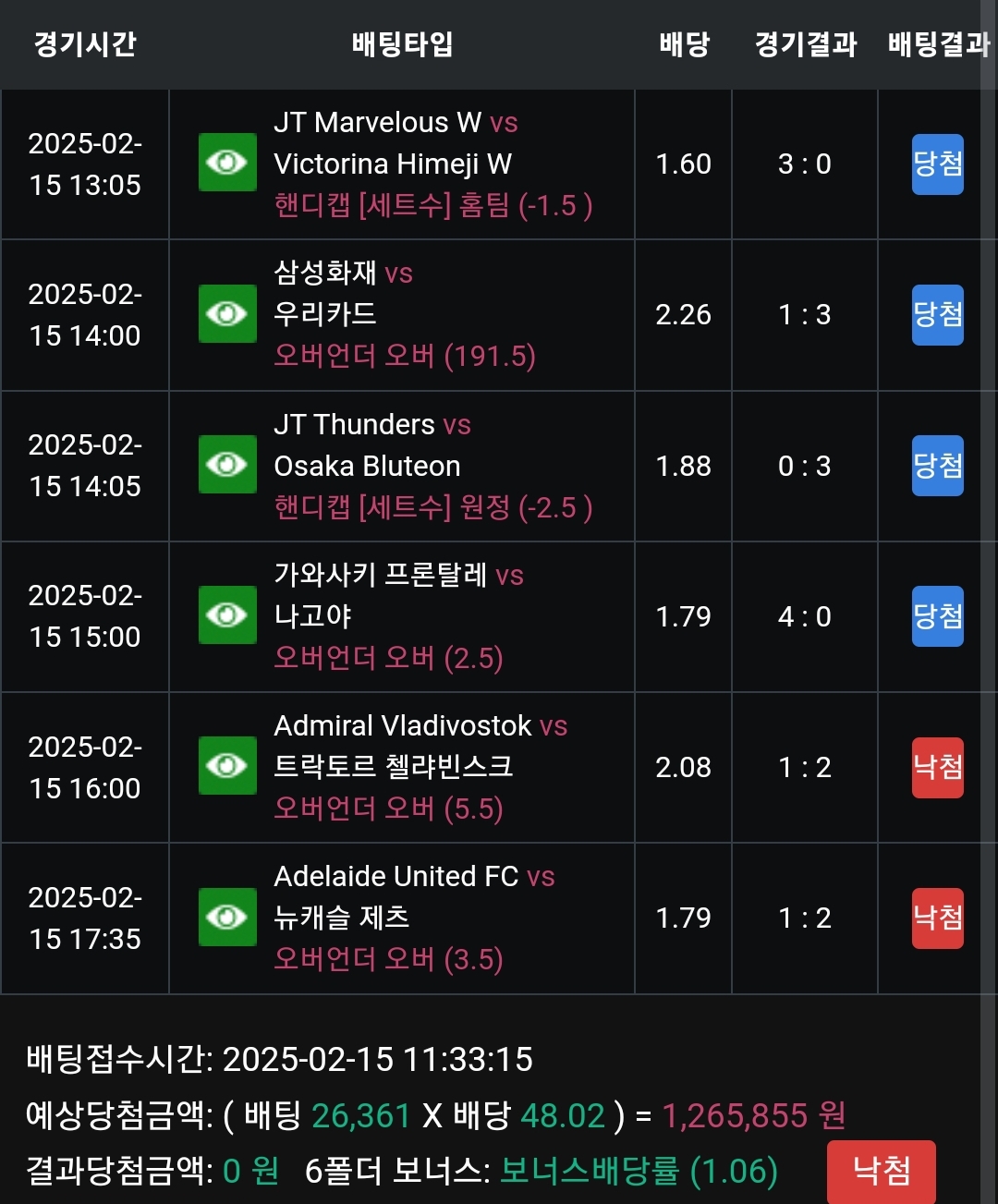Tap the eye icon for JT Marvelous W match
The width and height of the screenshot is (998, 1204).
227,163
